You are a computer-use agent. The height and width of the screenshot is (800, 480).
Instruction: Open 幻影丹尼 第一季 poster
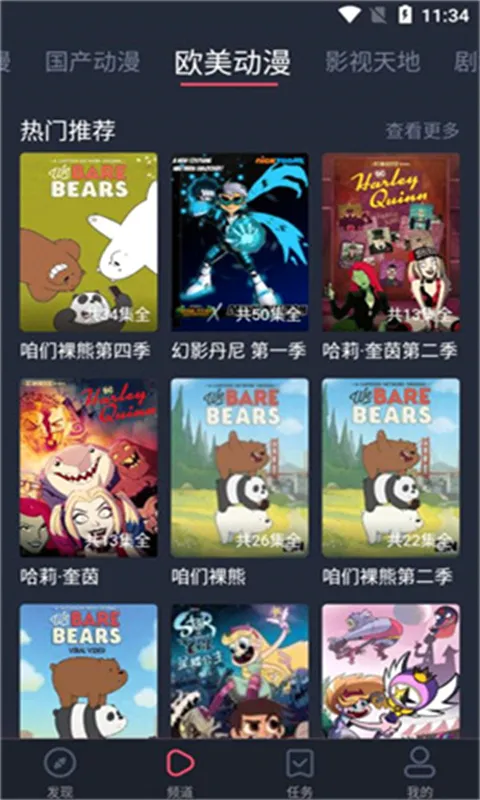tap(240, 242)
